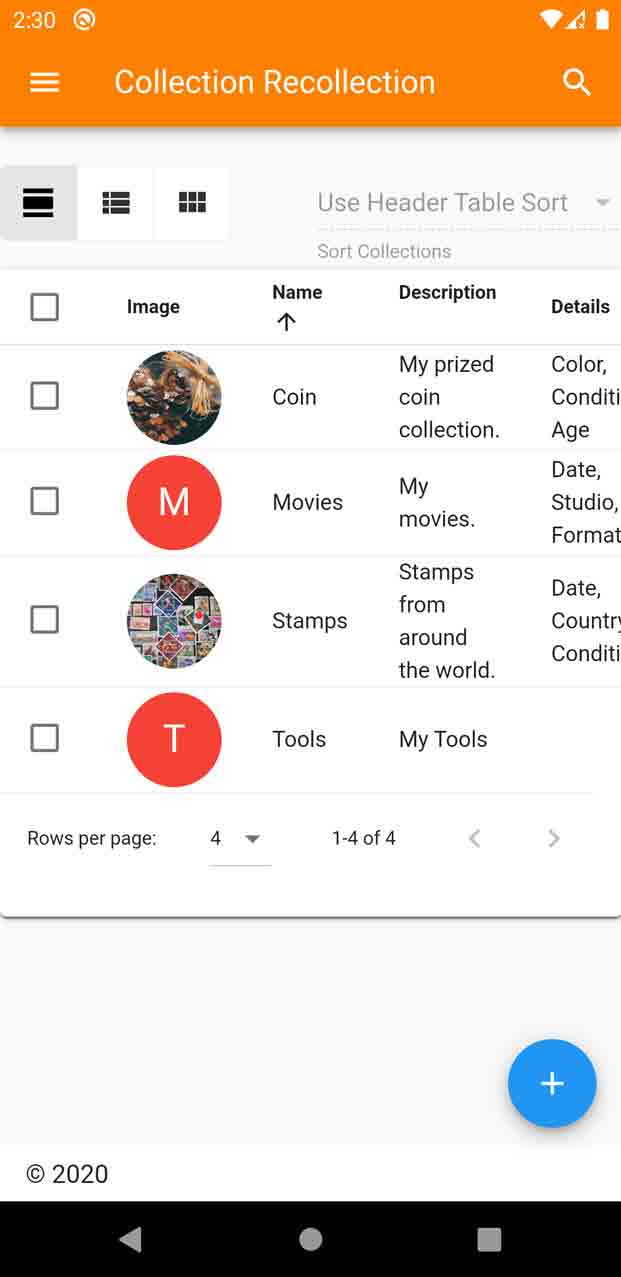621x1277 pixels.
Task: Switch to the grid view layout
Action: [x=192, y=203]
